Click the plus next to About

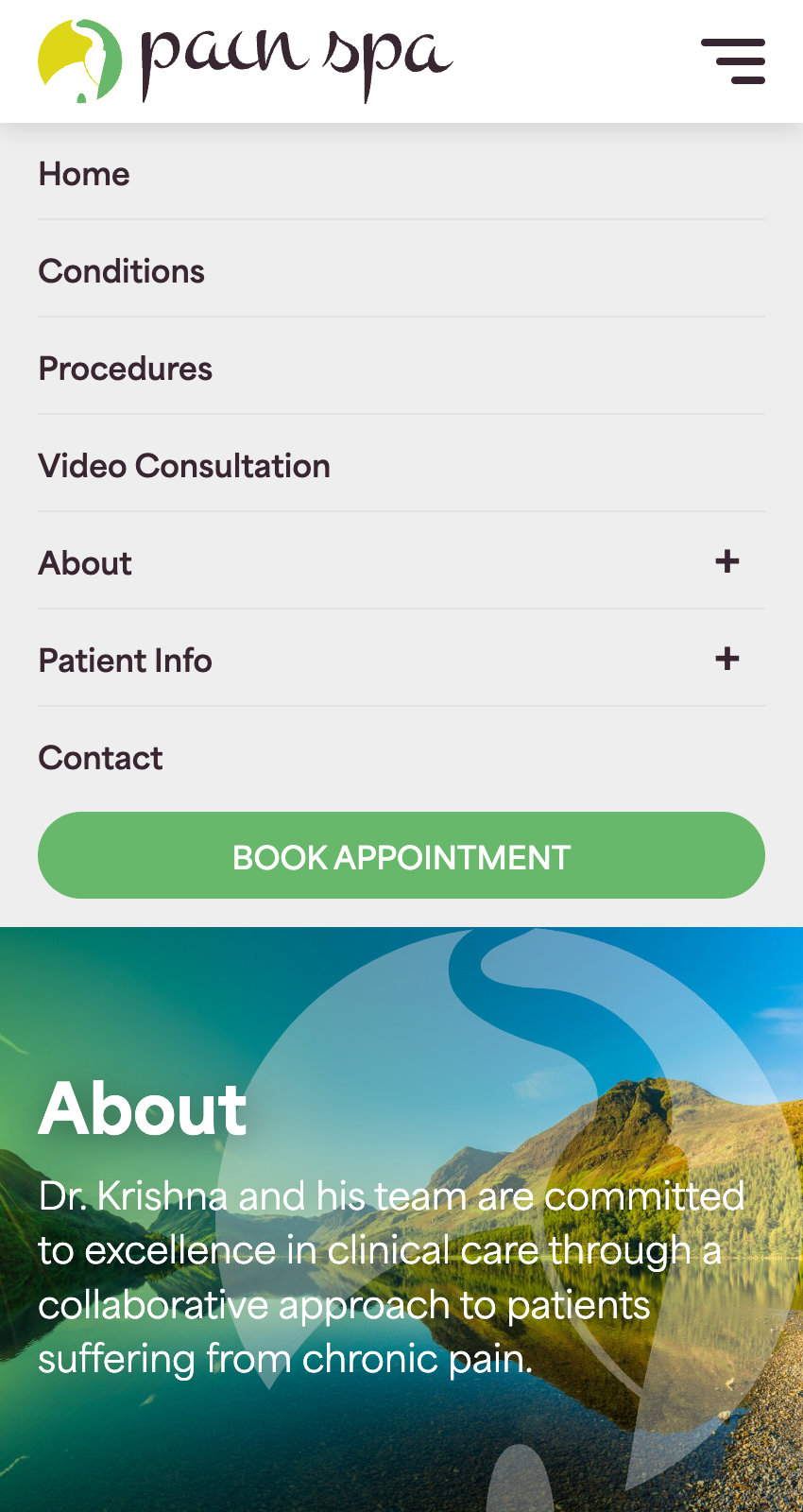click(727, 561)
